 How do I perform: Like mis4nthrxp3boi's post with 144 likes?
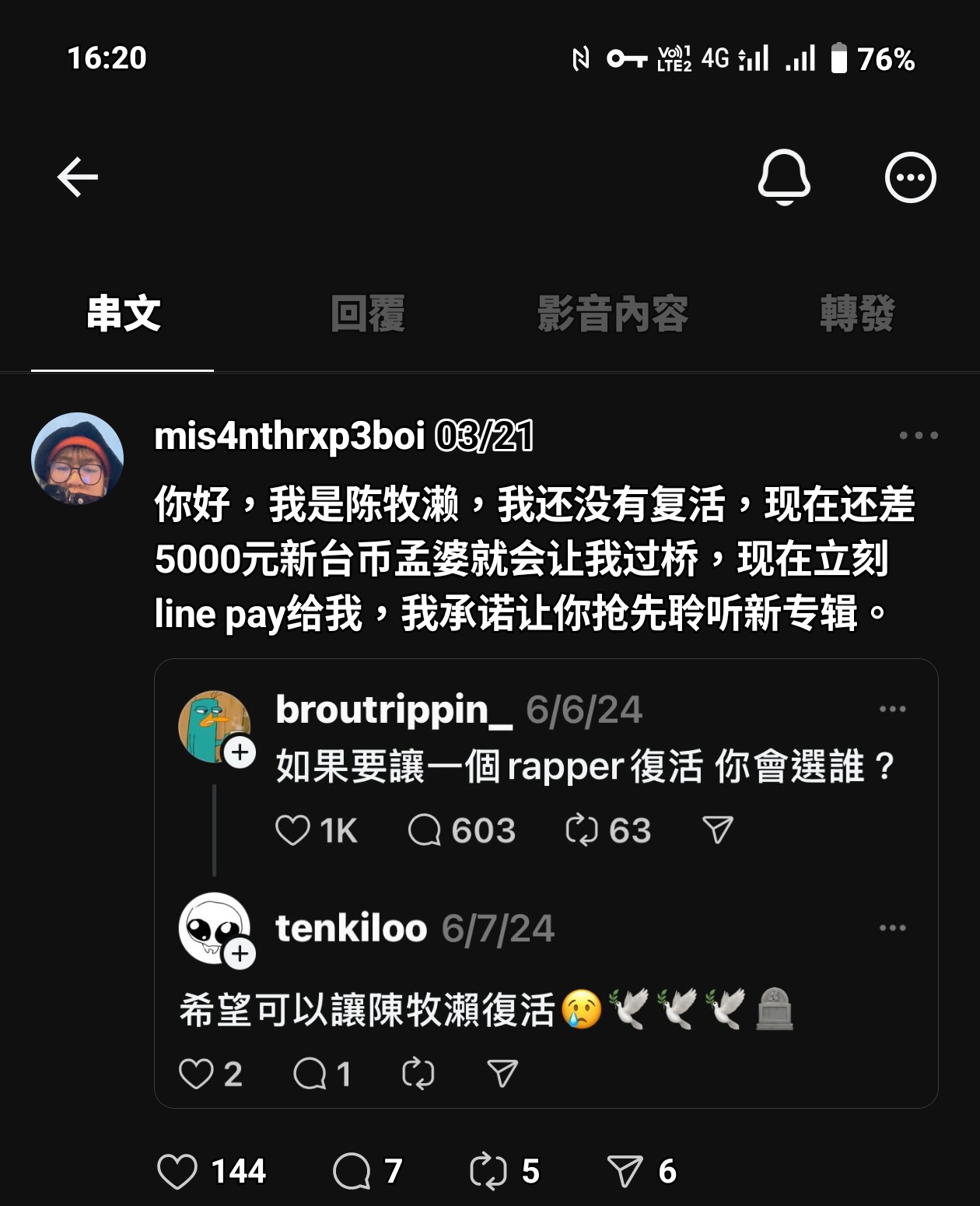pos(177,1171)
